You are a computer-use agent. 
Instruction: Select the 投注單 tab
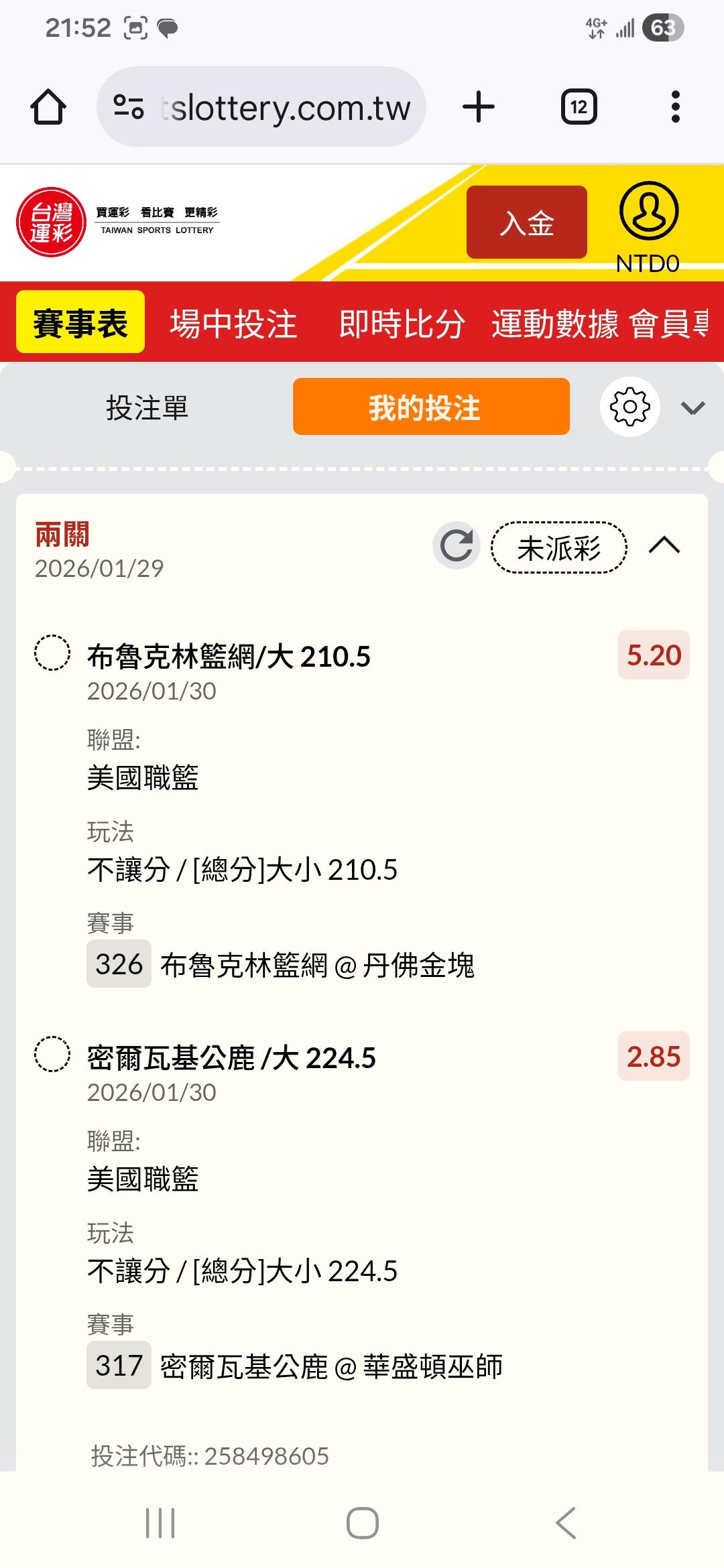pyautogui.click(x=147, y=407)
